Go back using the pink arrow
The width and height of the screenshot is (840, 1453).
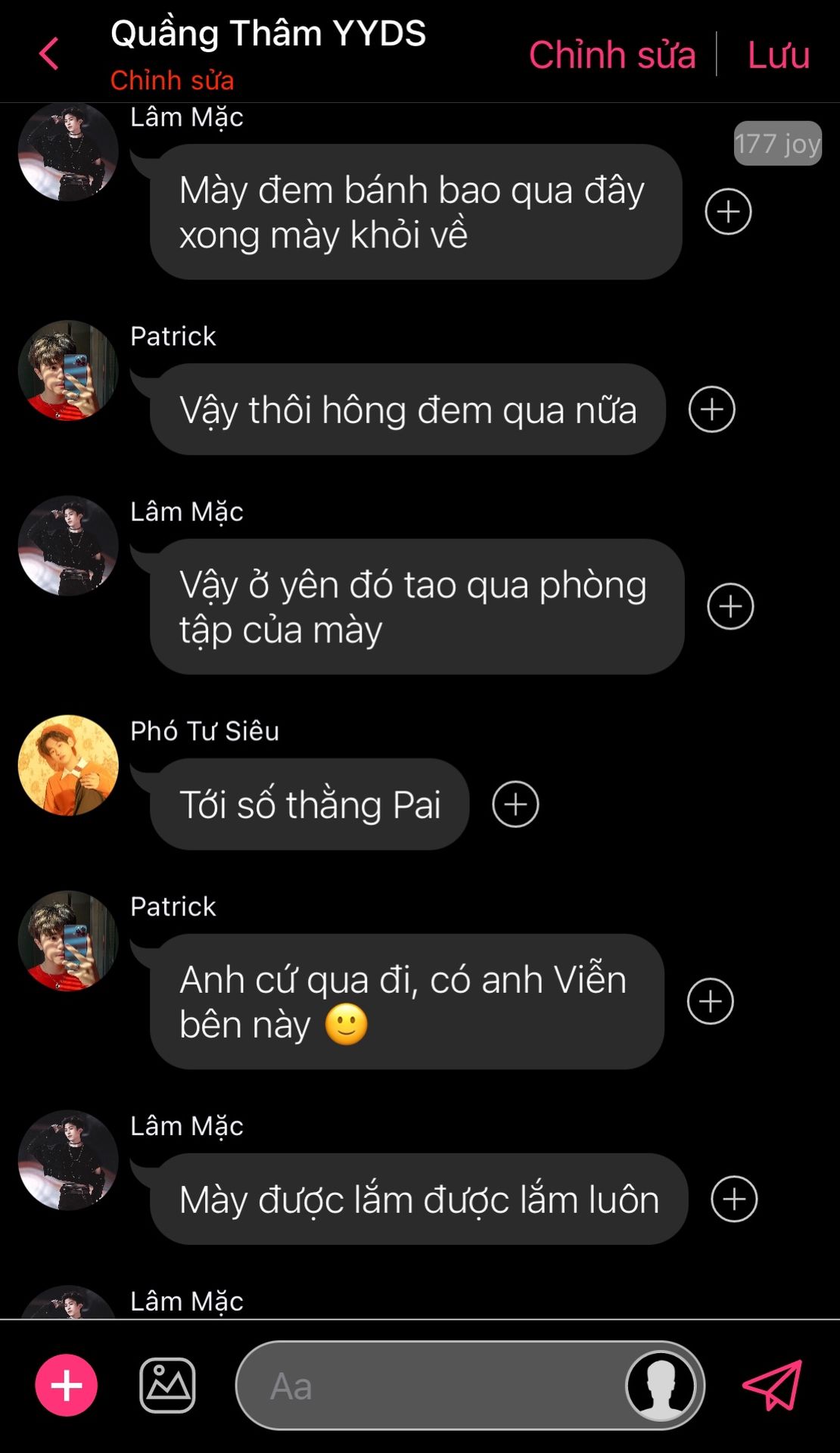(x=49, y=54)
